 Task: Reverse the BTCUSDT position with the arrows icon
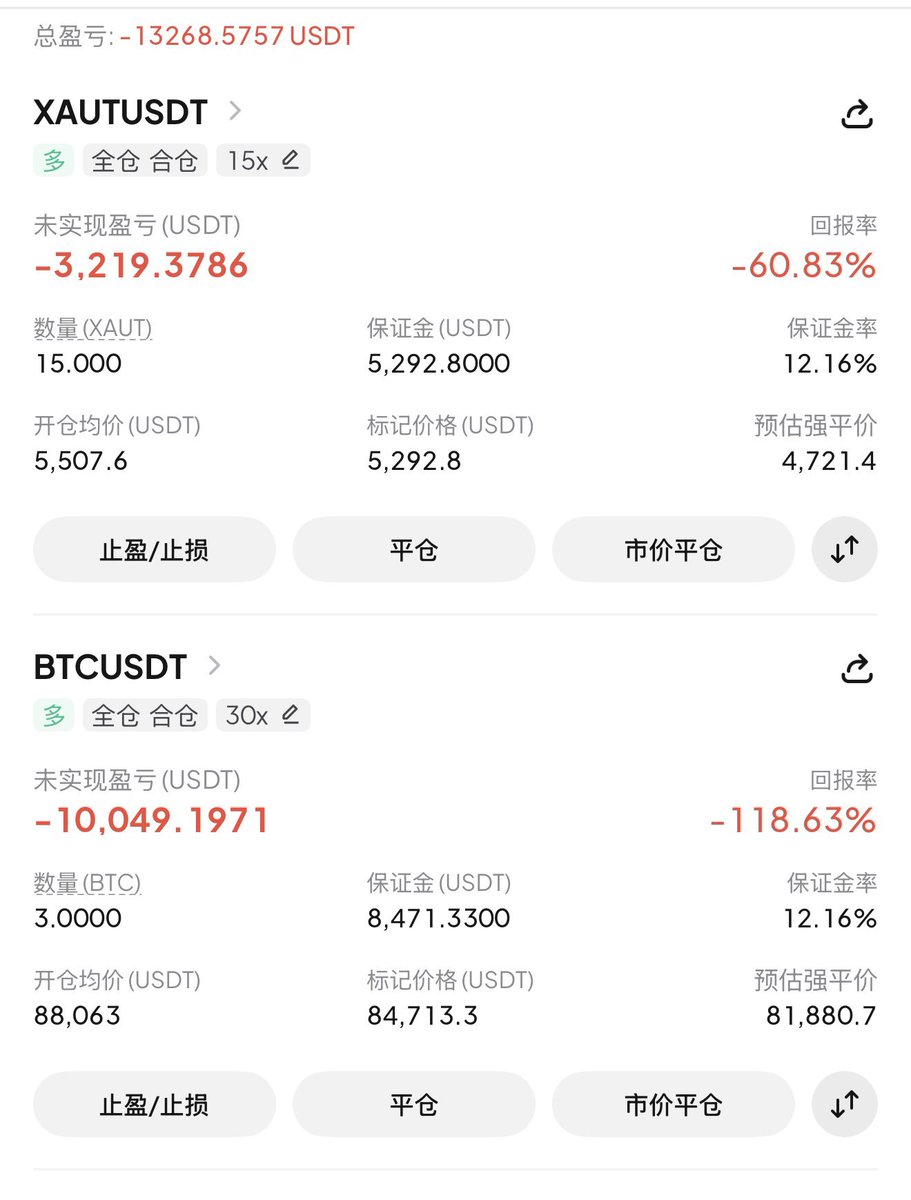coord(844,1104)
